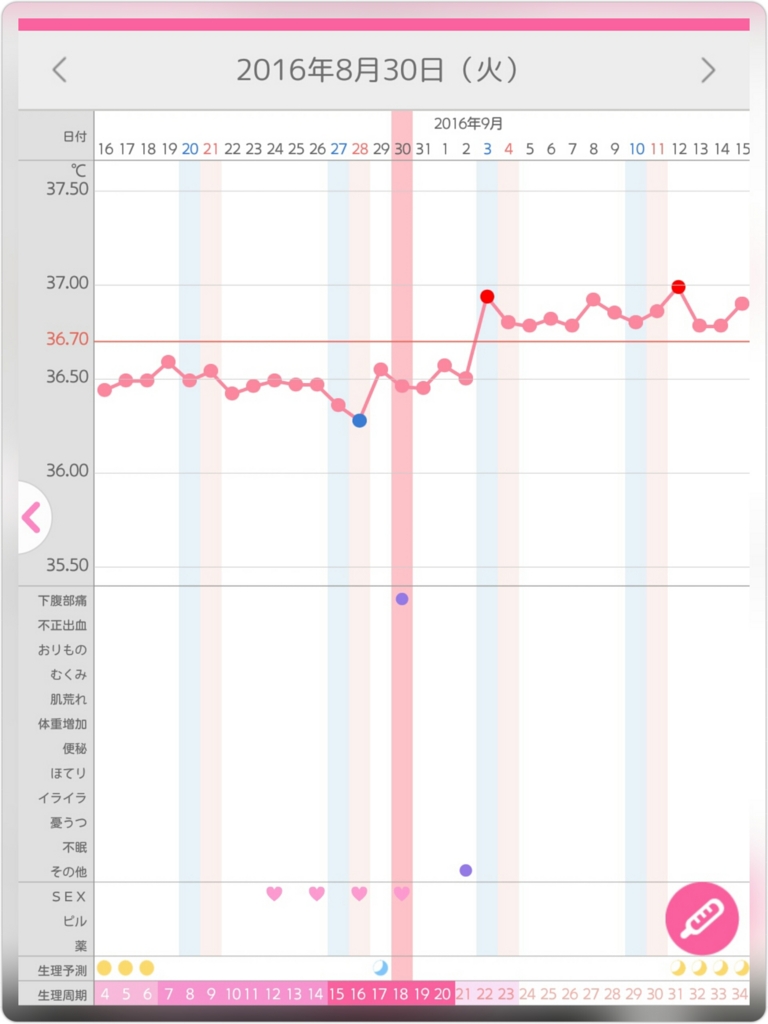Select the red temperature point on September 3

487,297
